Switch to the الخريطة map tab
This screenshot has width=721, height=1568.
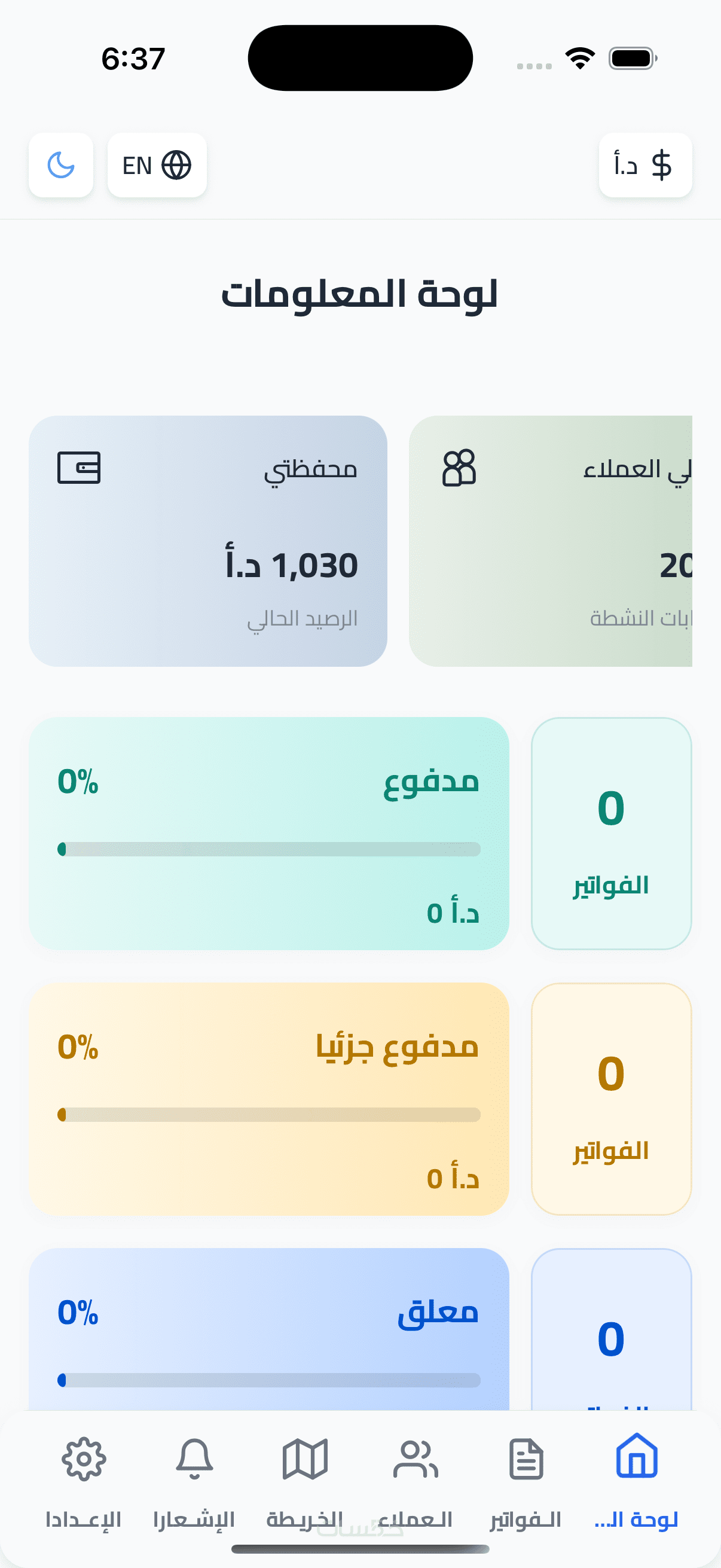point(305,1479)
